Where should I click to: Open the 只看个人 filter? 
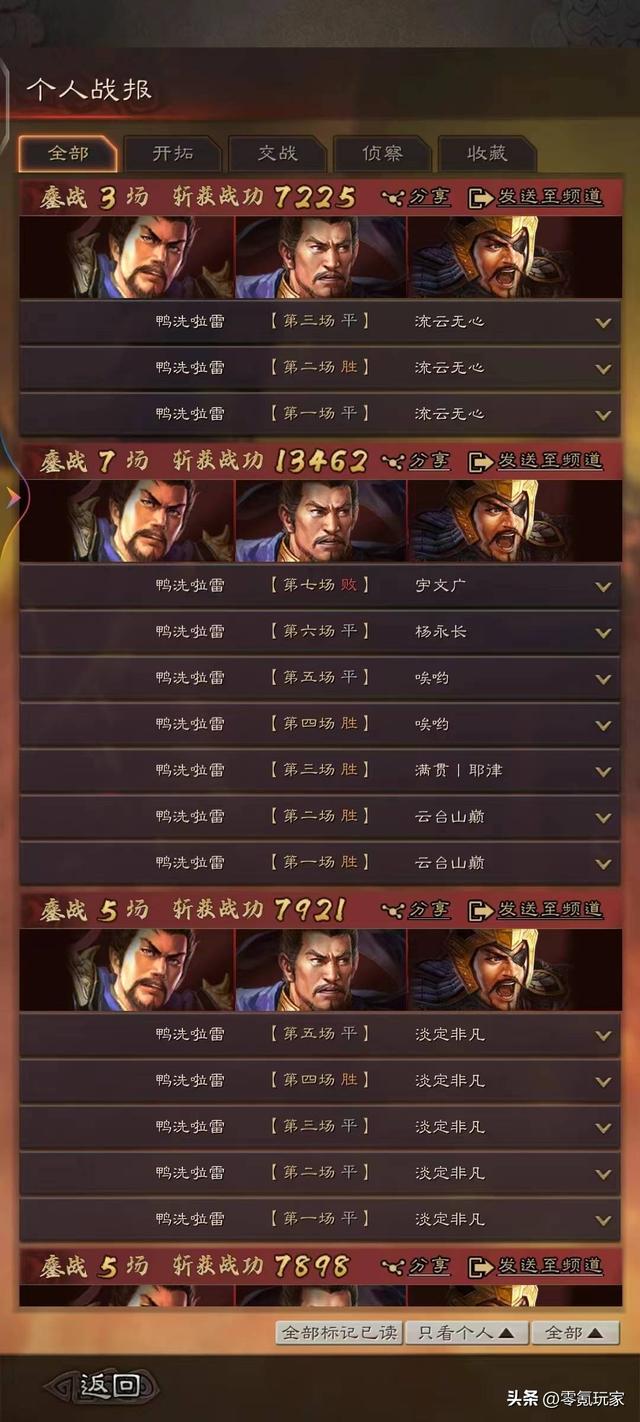coord(466,1333)
